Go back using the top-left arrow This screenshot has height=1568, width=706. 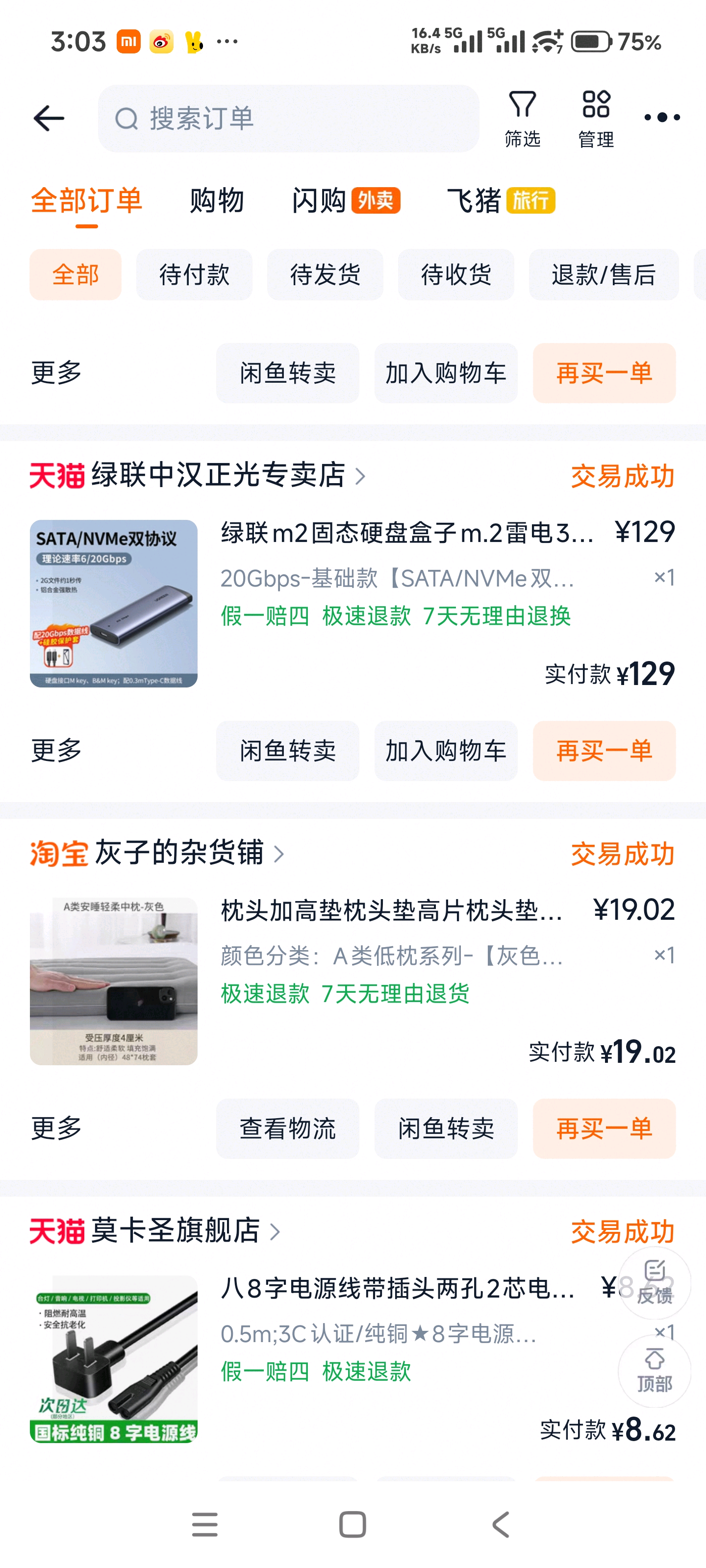[x=49, y=118]
